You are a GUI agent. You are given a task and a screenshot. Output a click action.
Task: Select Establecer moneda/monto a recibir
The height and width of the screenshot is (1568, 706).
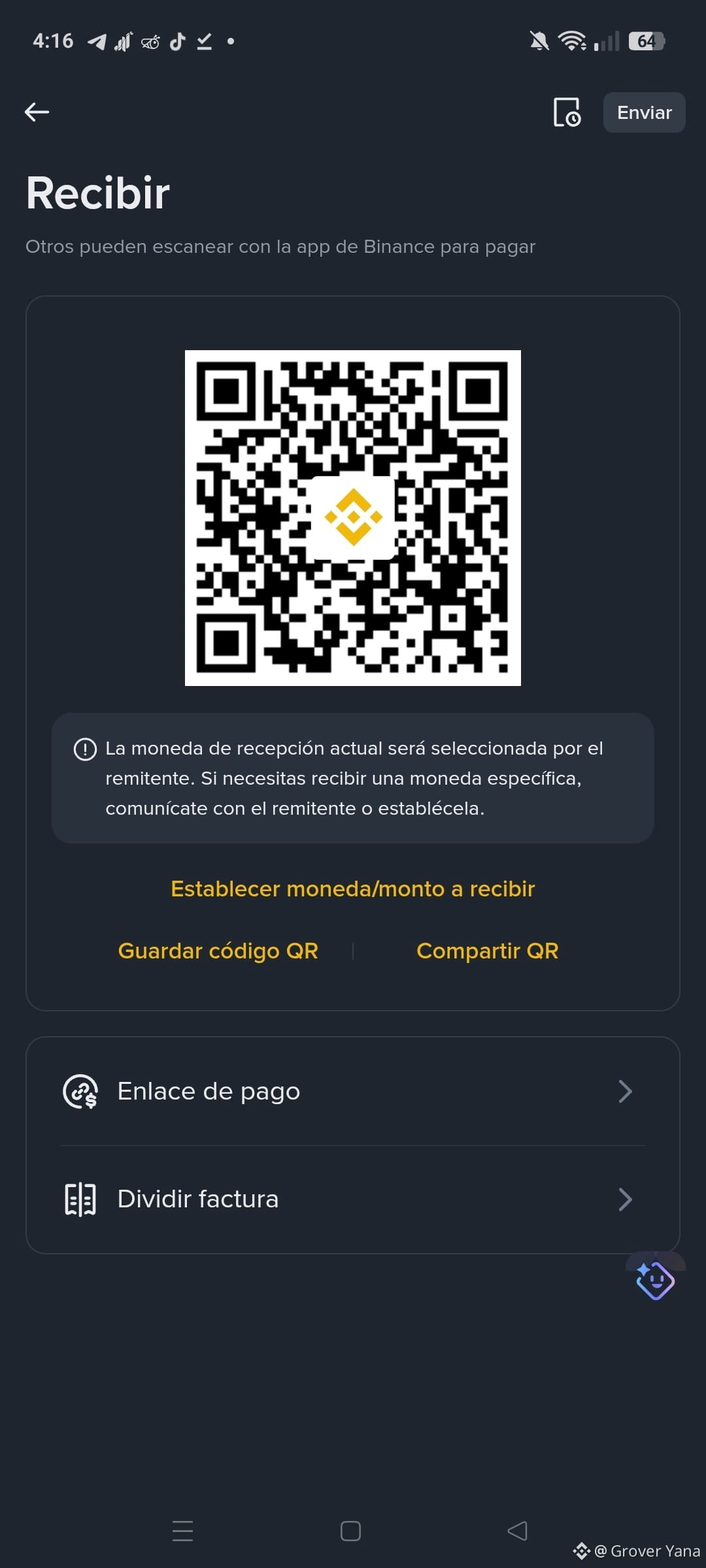(353, 889)
